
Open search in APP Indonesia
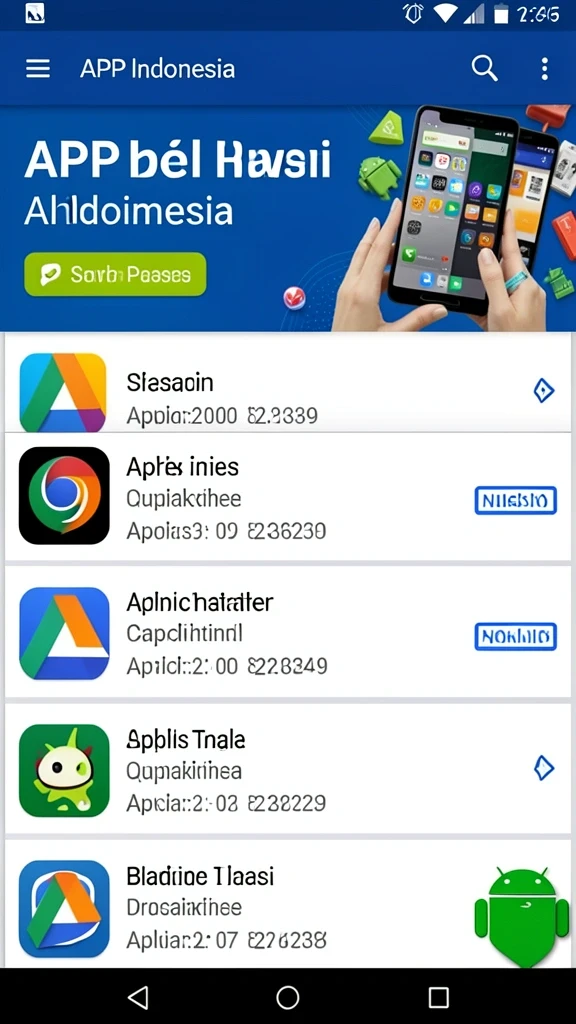point(485,68)
